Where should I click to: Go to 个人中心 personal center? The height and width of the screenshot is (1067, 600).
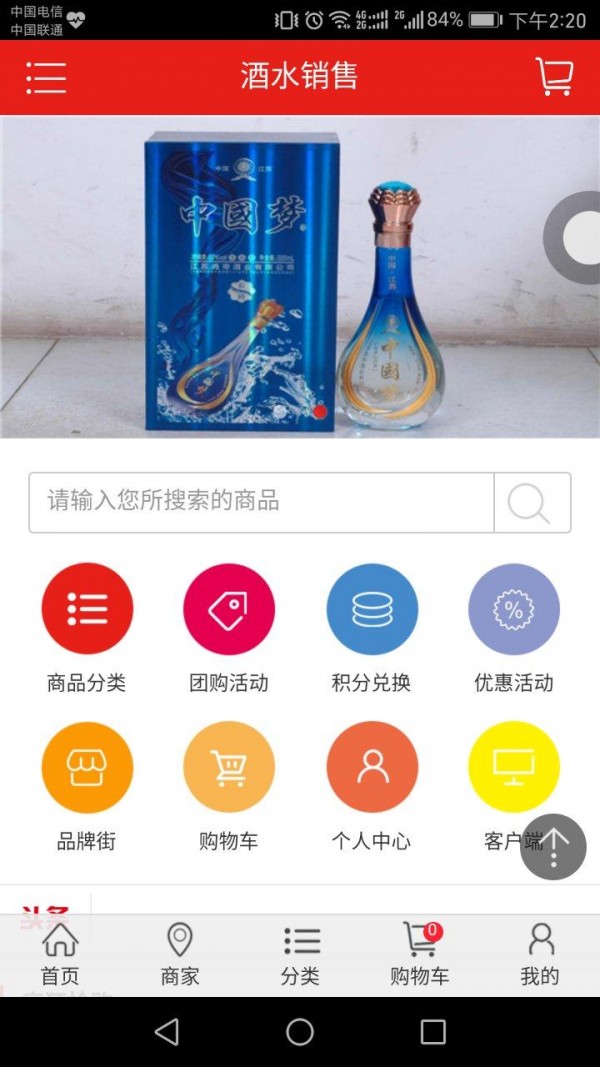pos(372,768)
